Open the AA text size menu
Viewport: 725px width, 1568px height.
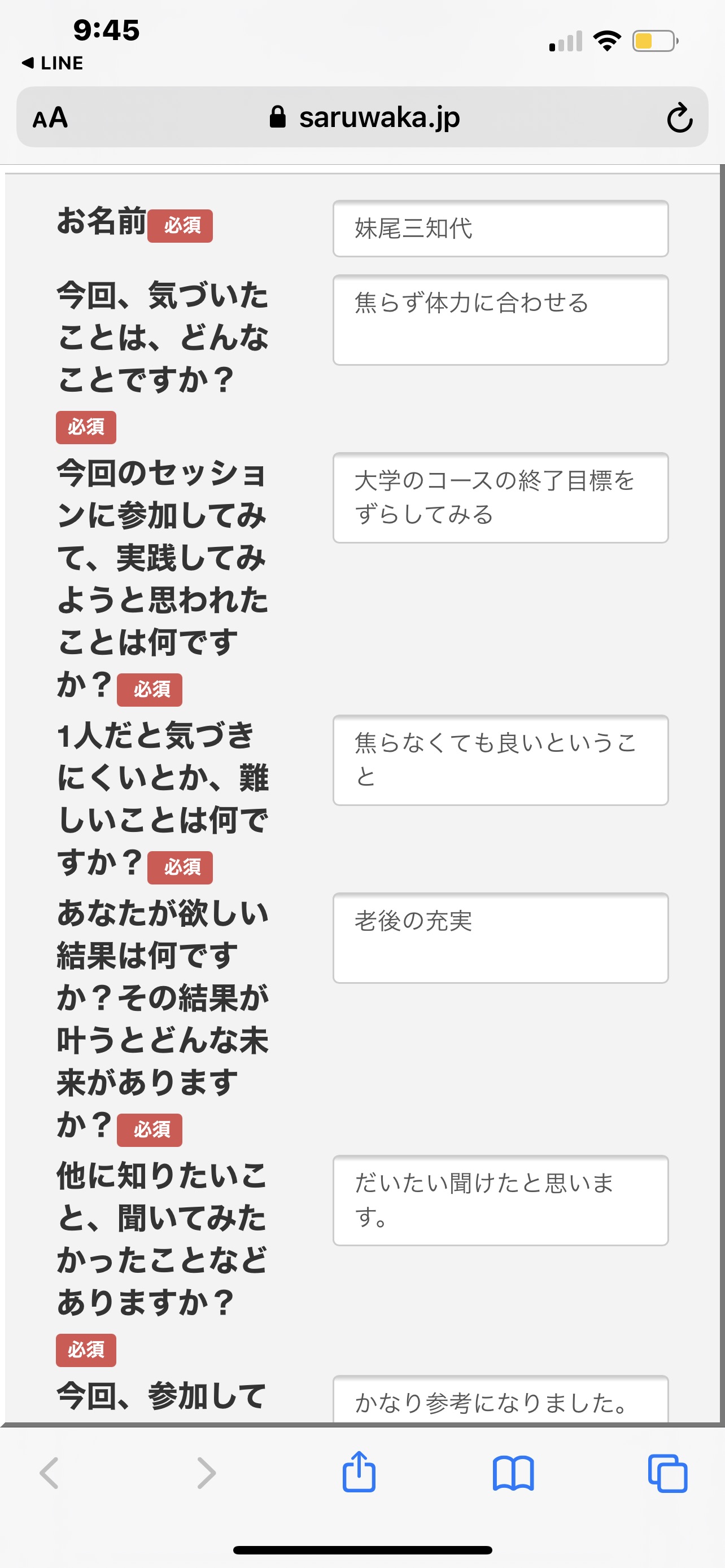50,117
